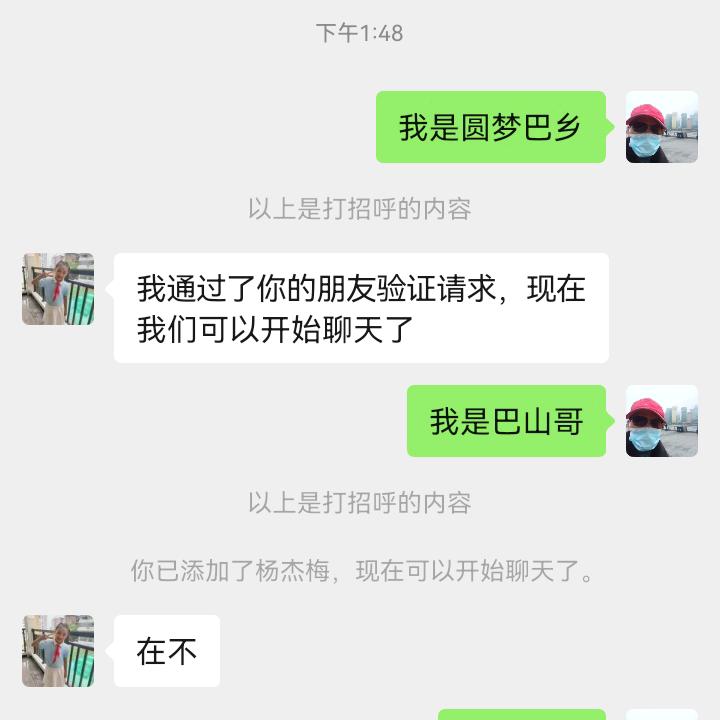The height and width of the screenshot is (720, 720).
Task: Open contact avatar beside the "我通过了你的朋友验证请求" message
Action: coord(58,289)
